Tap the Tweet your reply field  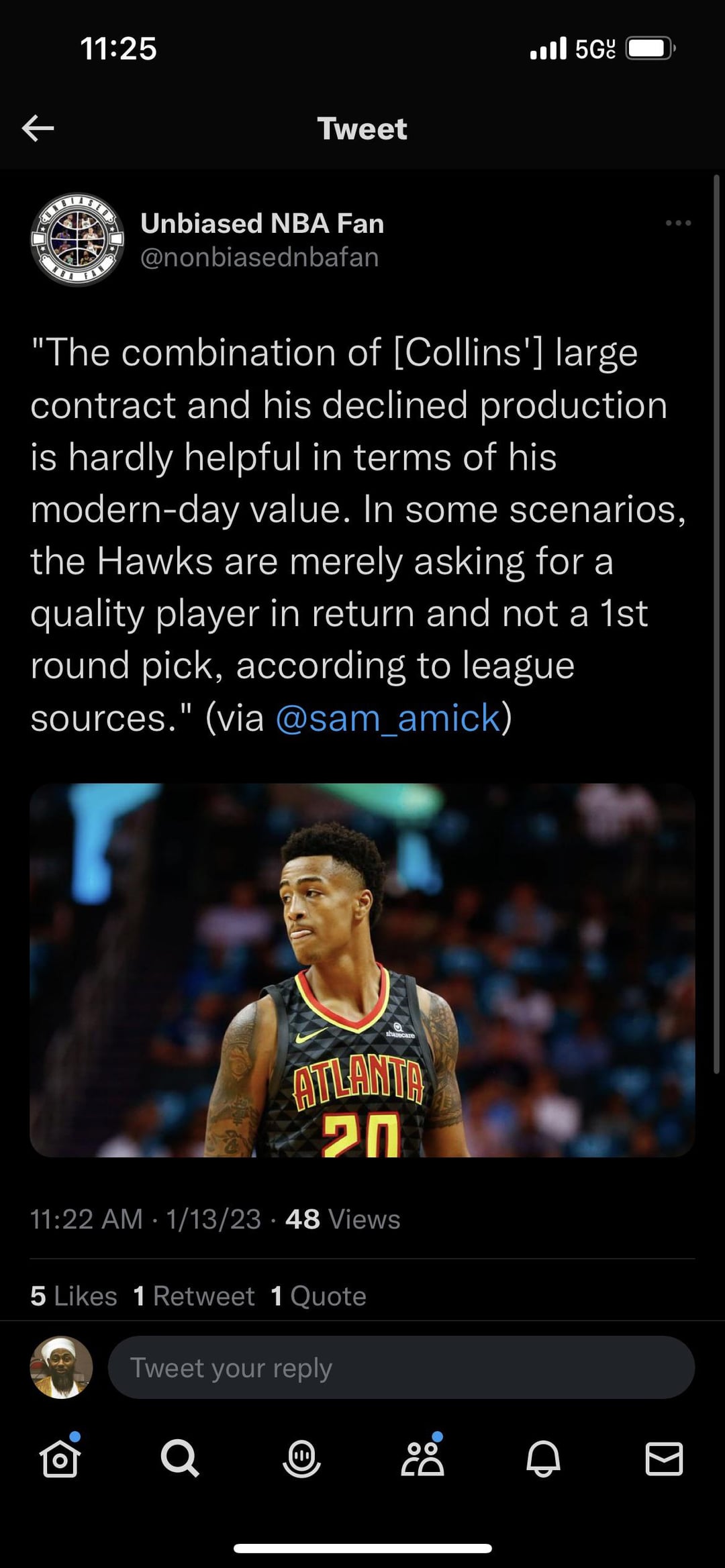tap(401, 1367)
